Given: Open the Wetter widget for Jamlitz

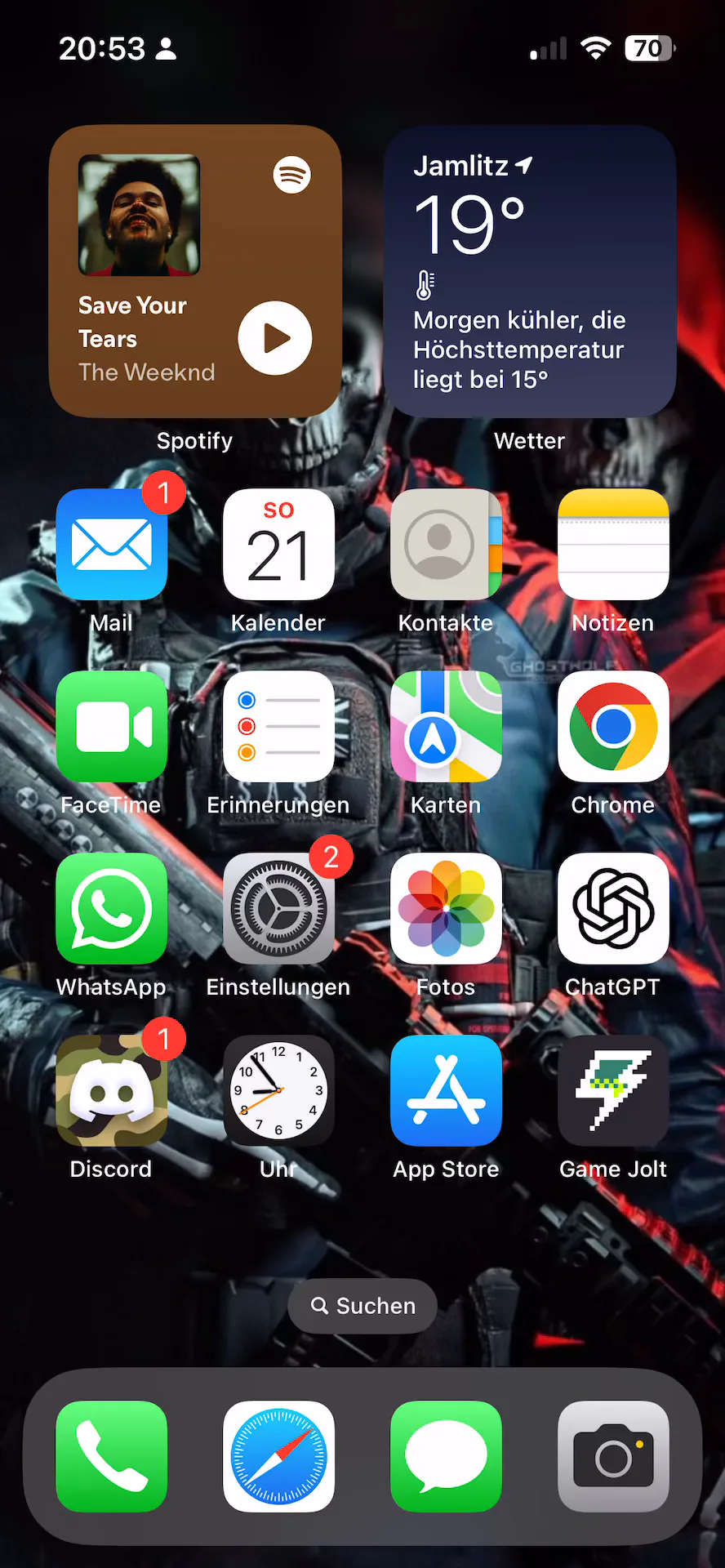Looking at the screenshot, I should point(530,271).
